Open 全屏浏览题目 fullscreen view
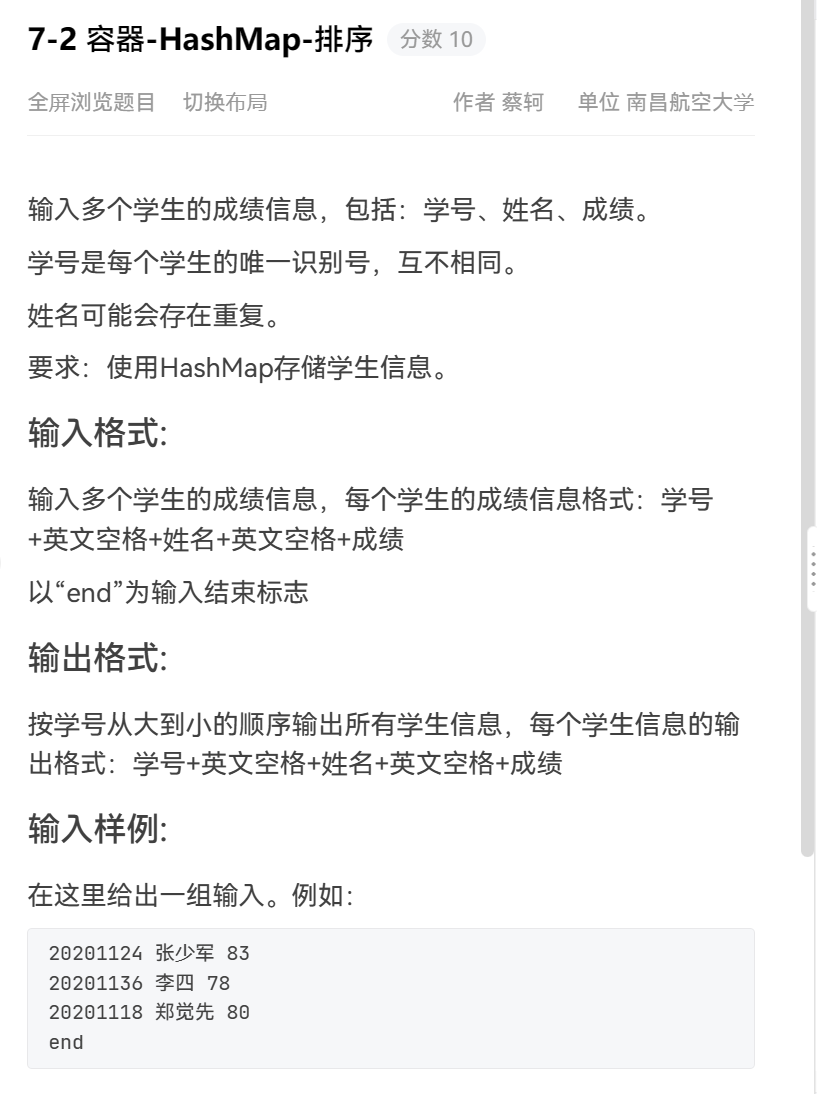 tap(92, 102)
